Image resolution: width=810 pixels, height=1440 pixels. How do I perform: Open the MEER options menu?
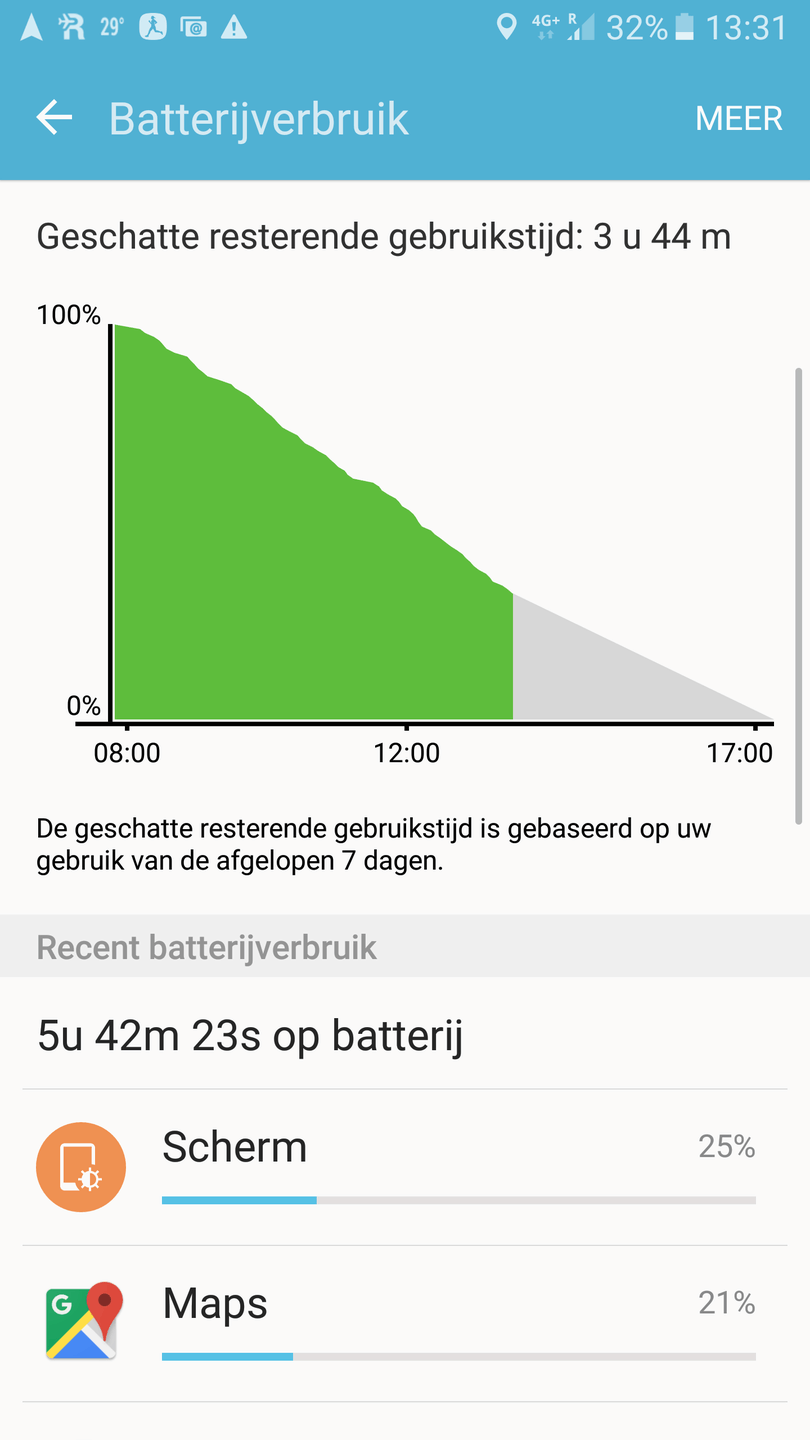point(738,118)
